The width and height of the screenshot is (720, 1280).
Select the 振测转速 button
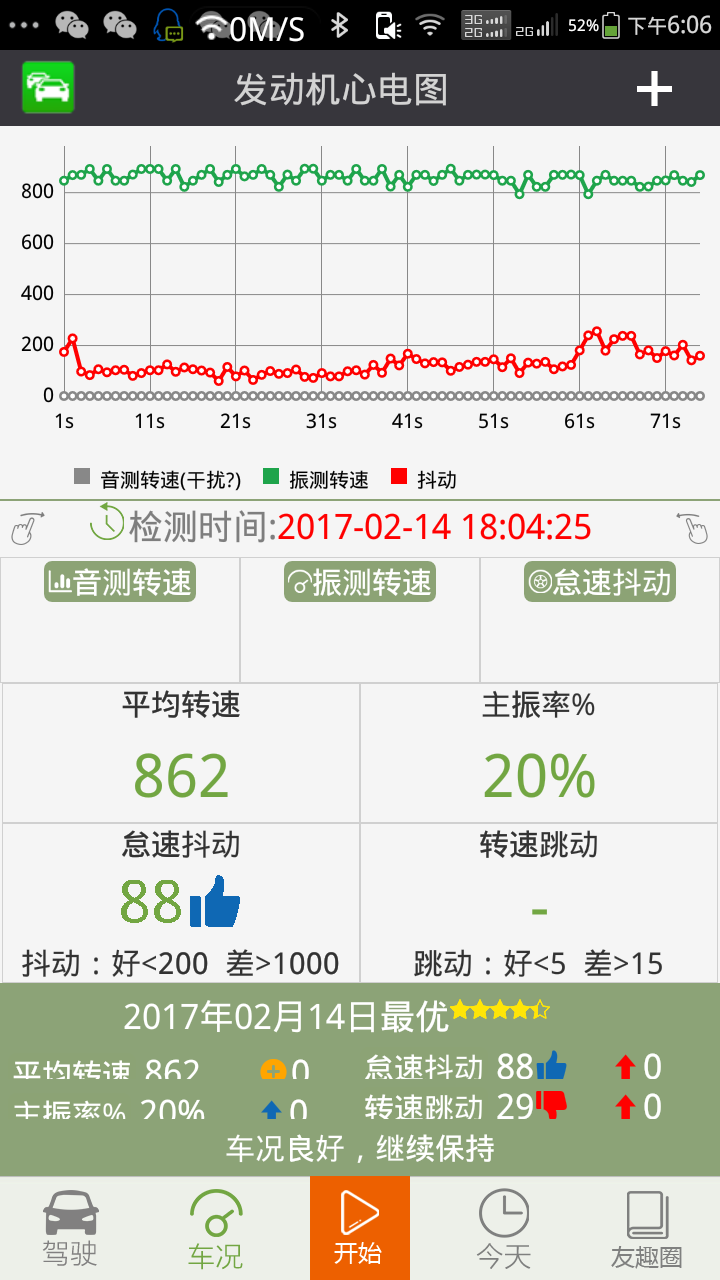[x=359, y=582]
